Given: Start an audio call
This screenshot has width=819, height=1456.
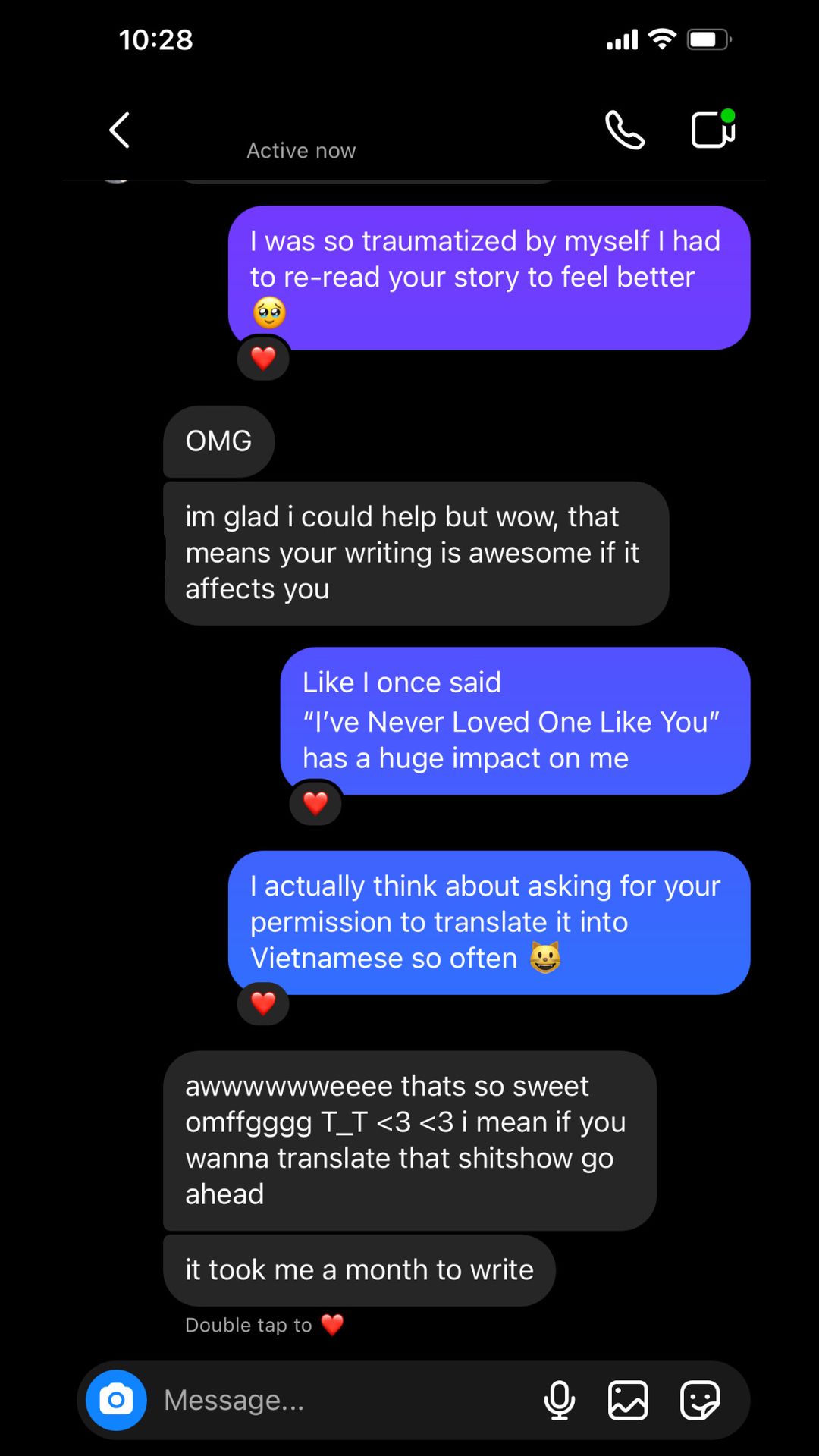Looking at the screenshot, I should tap(624, 130).
